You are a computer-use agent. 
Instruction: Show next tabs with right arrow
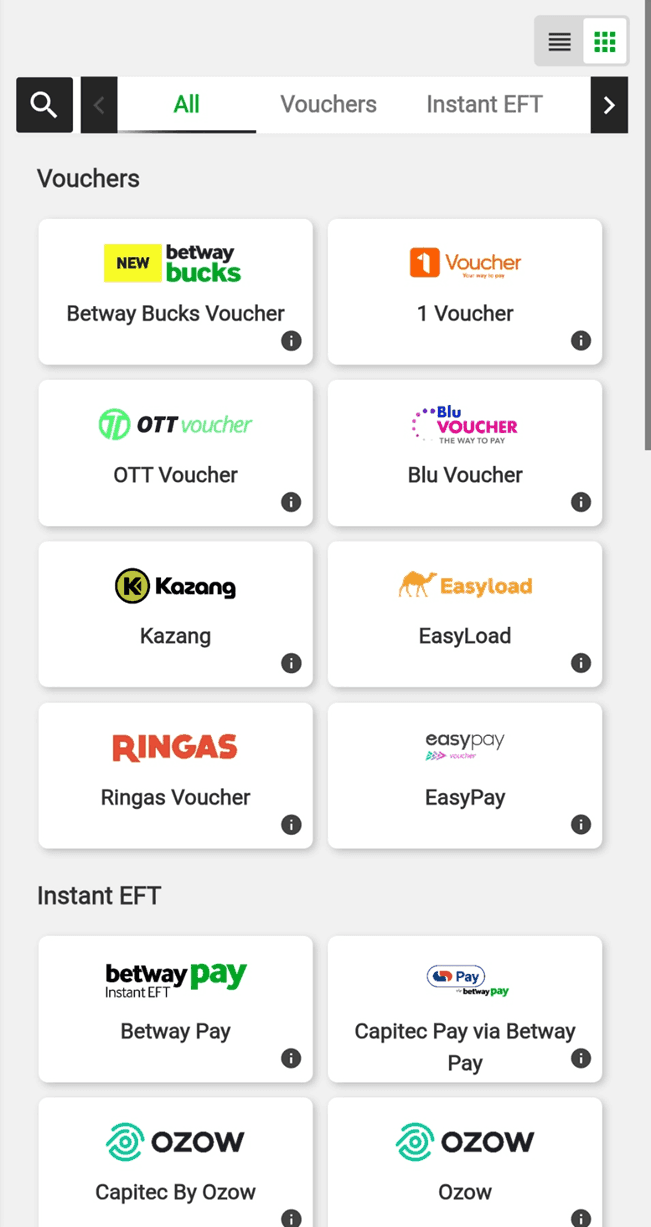(x=609, y=104)
